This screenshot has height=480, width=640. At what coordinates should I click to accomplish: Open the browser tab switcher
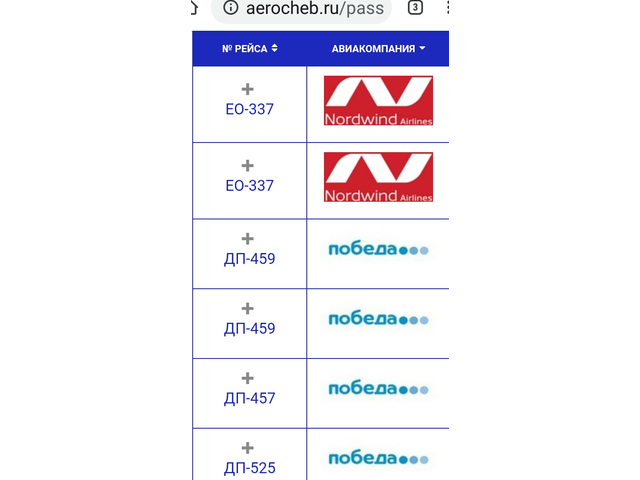(x=415, y=8)
